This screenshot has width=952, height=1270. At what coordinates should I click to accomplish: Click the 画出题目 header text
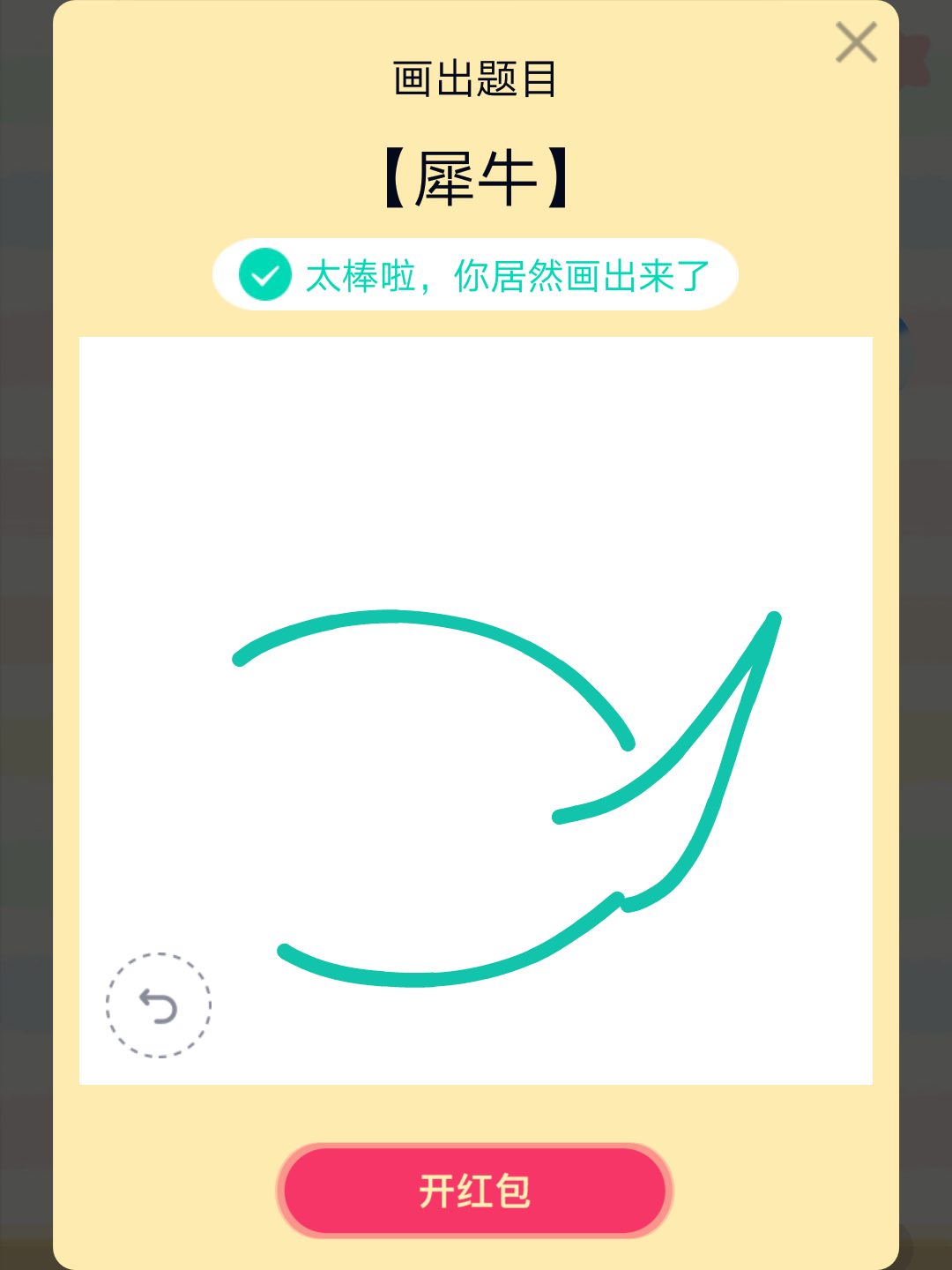click(x=475, y=78)
